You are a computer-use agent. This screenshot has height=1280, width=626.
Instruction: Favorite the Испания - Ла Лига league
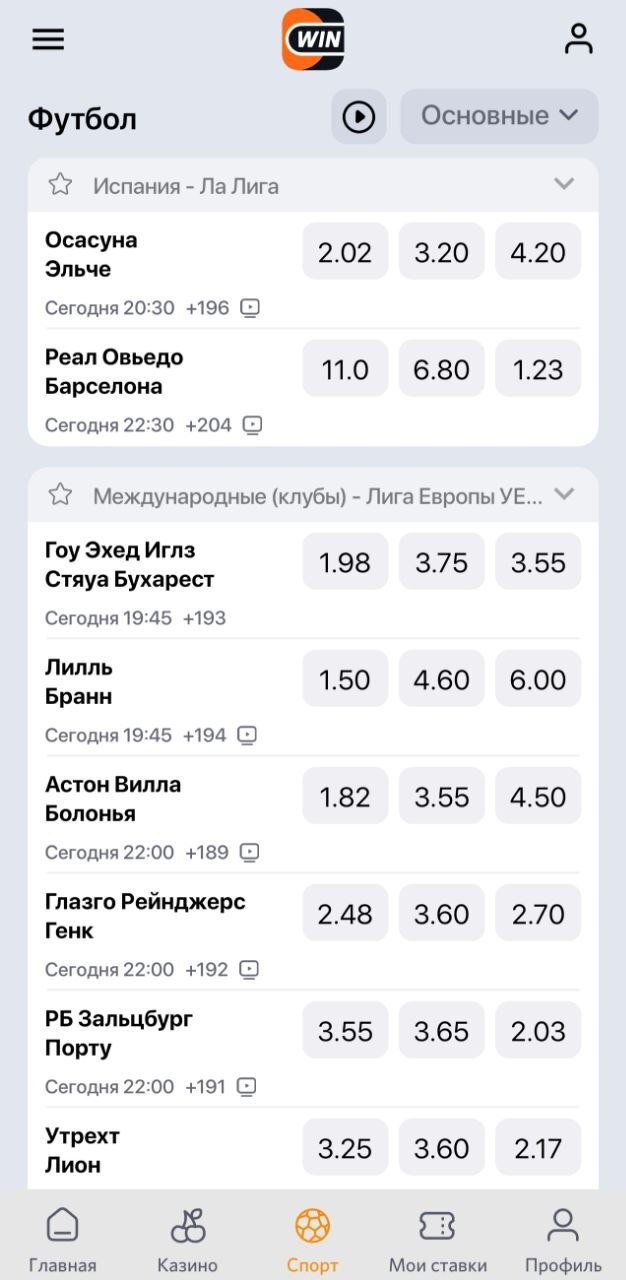click(61, 185)
